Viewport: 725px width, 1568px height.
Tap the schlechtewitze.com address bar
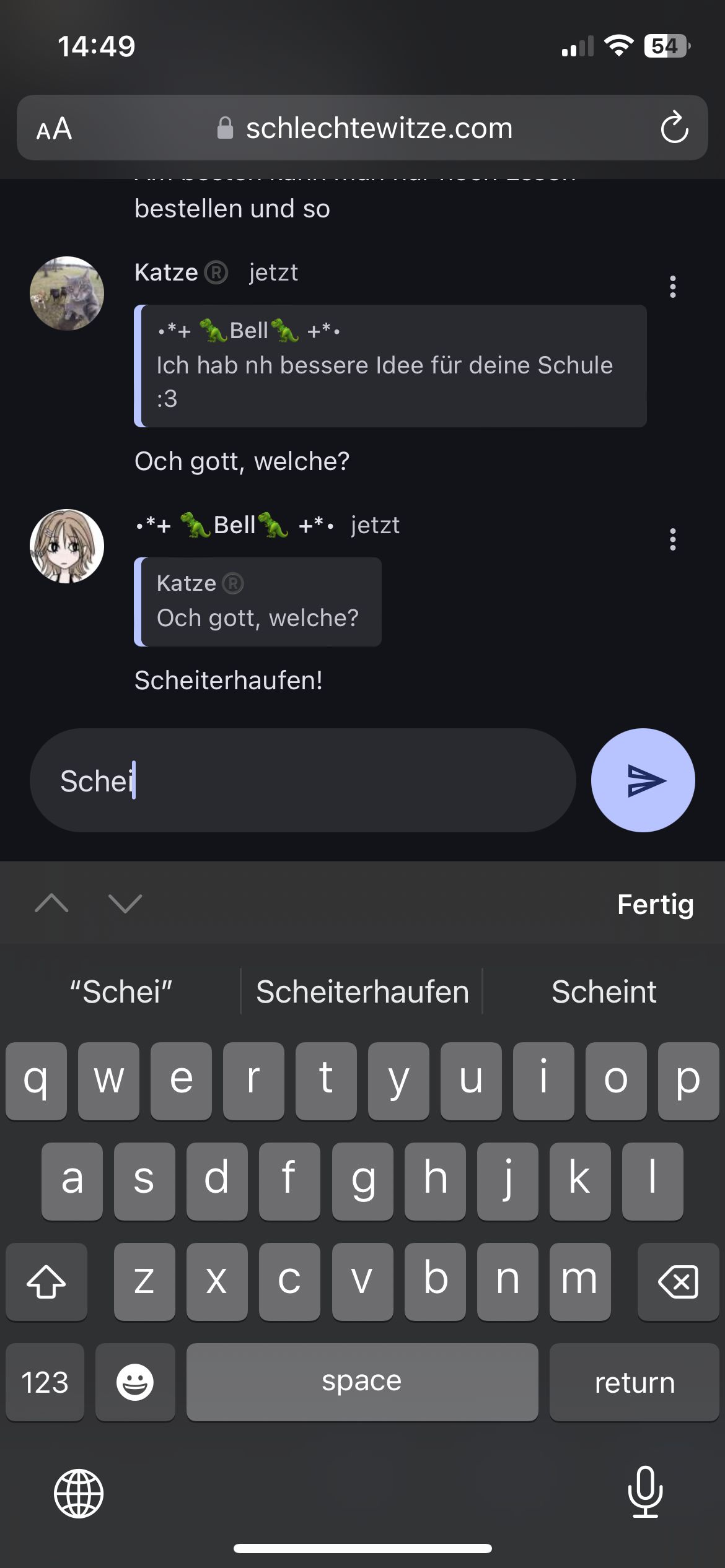point(366,128)
